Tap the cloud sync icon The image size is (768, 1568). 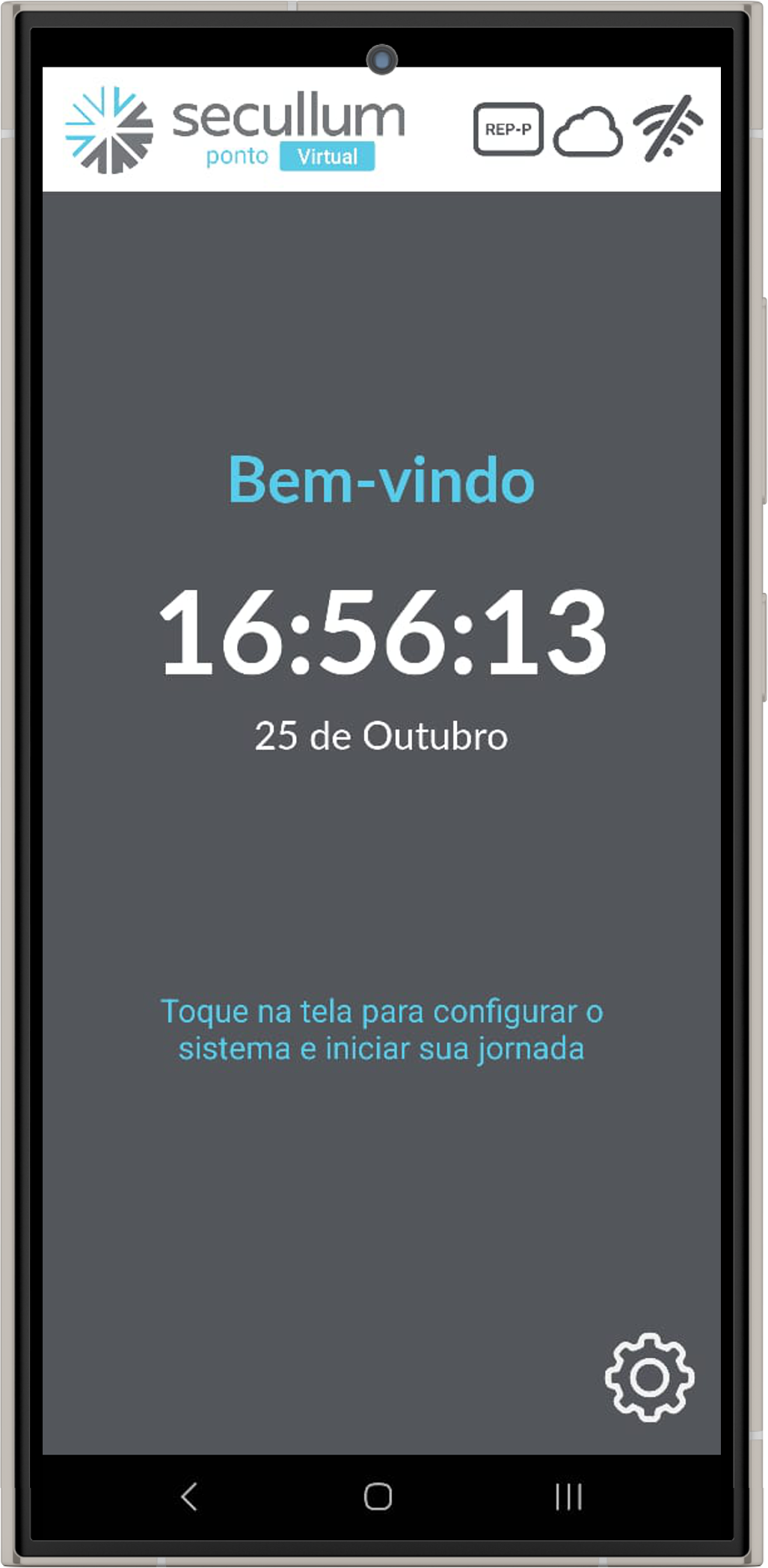(588, 132)
